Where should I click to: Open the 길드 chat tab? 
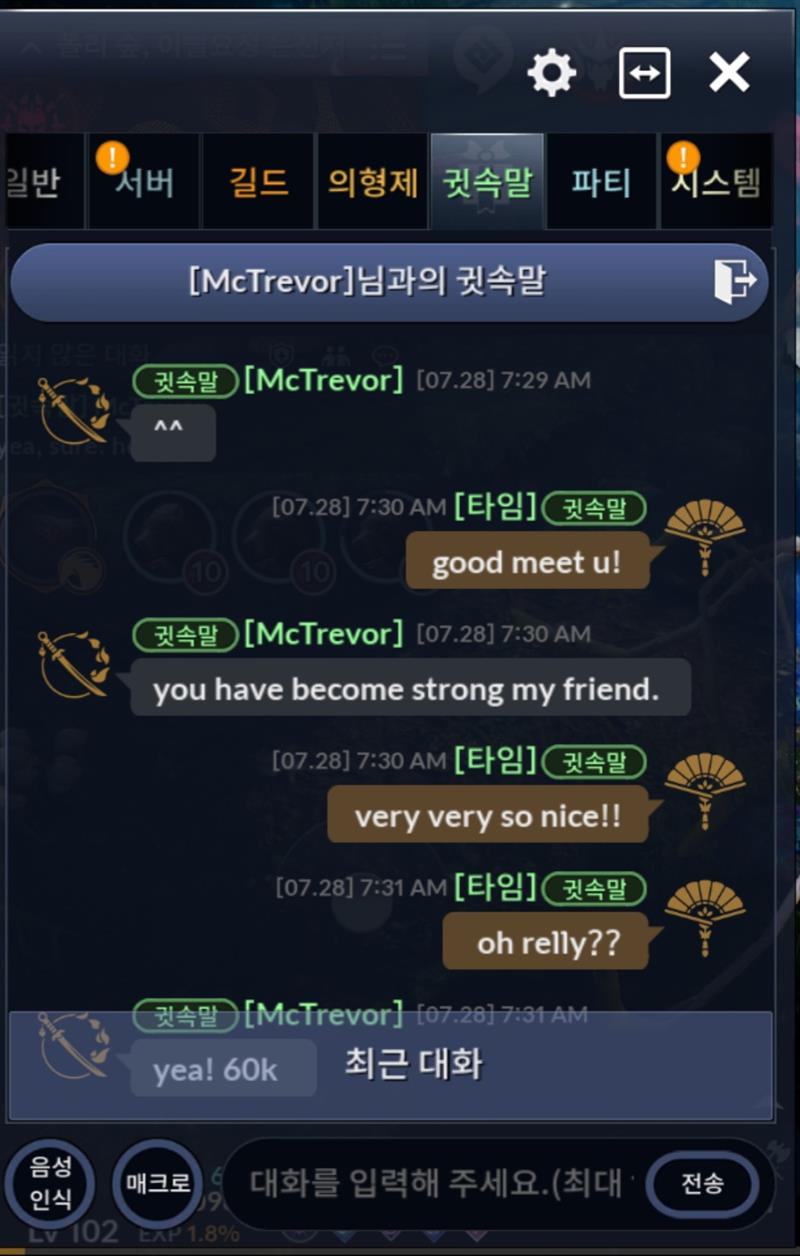click(258, 183)
